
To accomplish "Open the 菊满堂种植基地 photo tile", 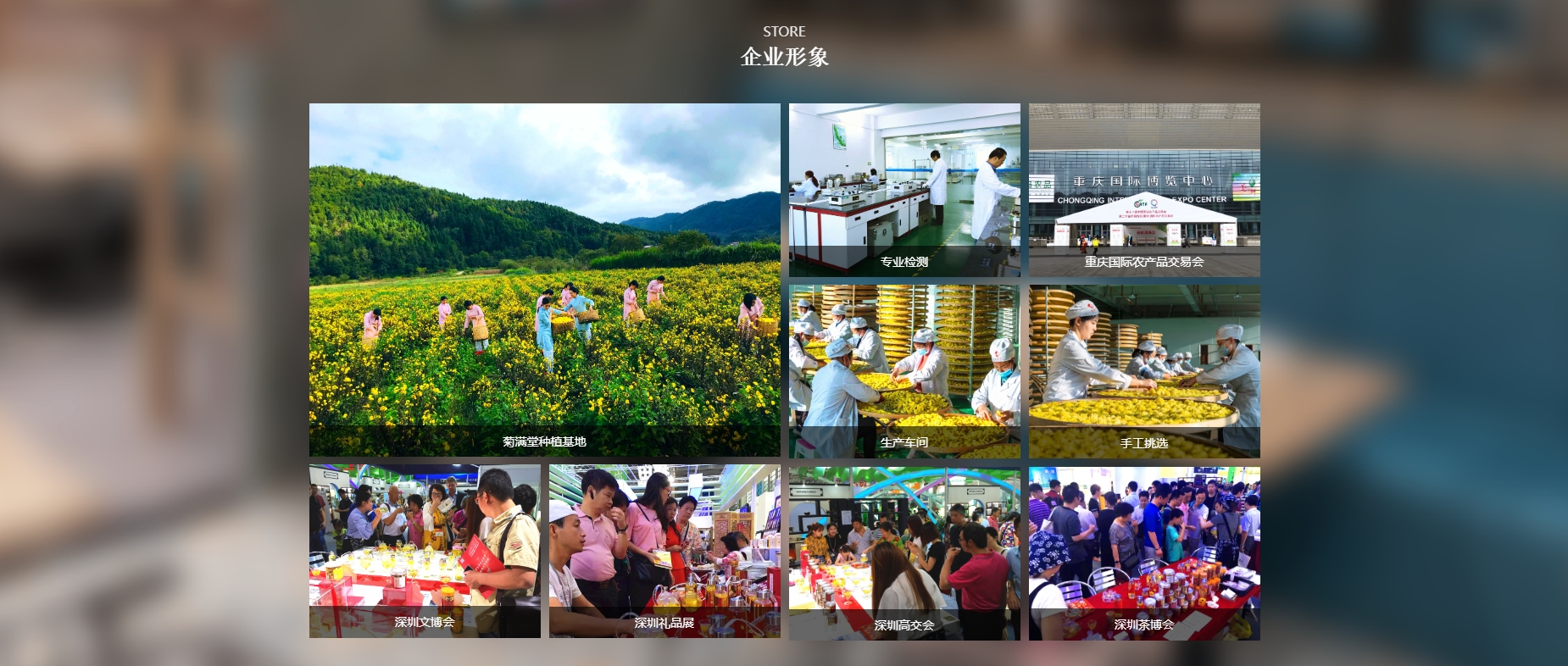I will tap(544, 280).
